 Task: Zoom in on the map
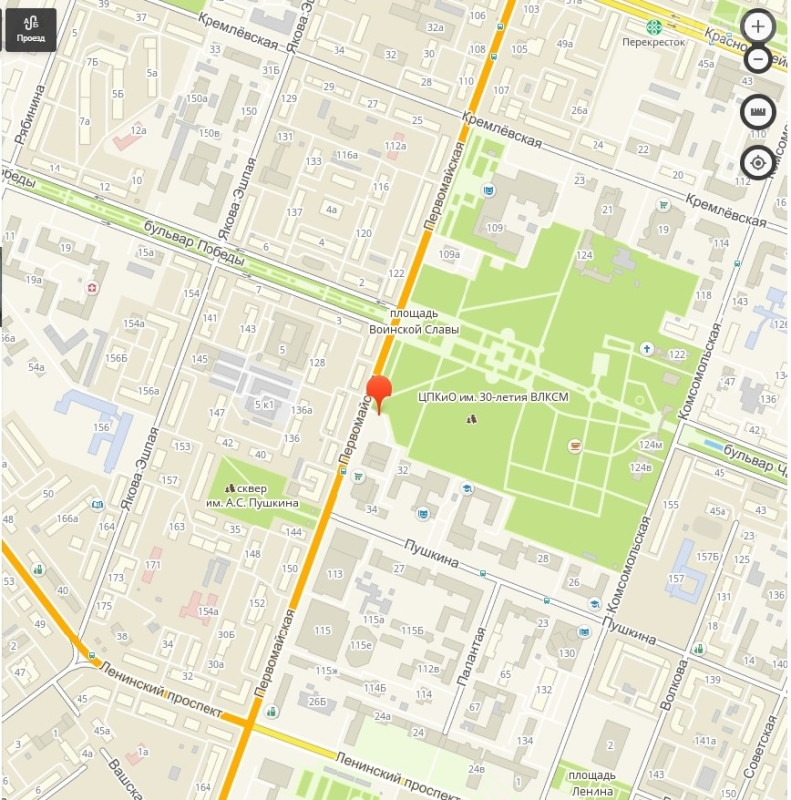coord(757,27)
